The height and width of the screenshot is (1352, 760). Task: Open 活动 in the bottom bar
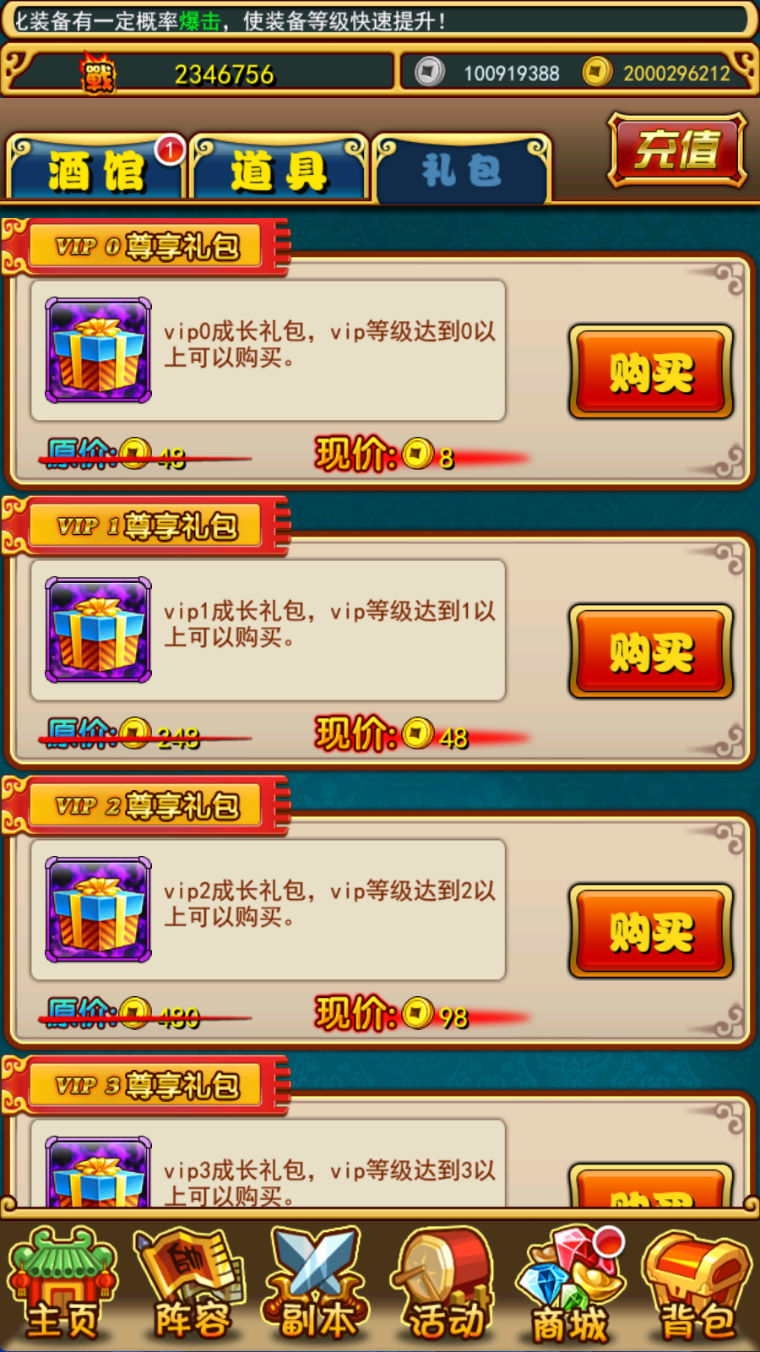443,1287
